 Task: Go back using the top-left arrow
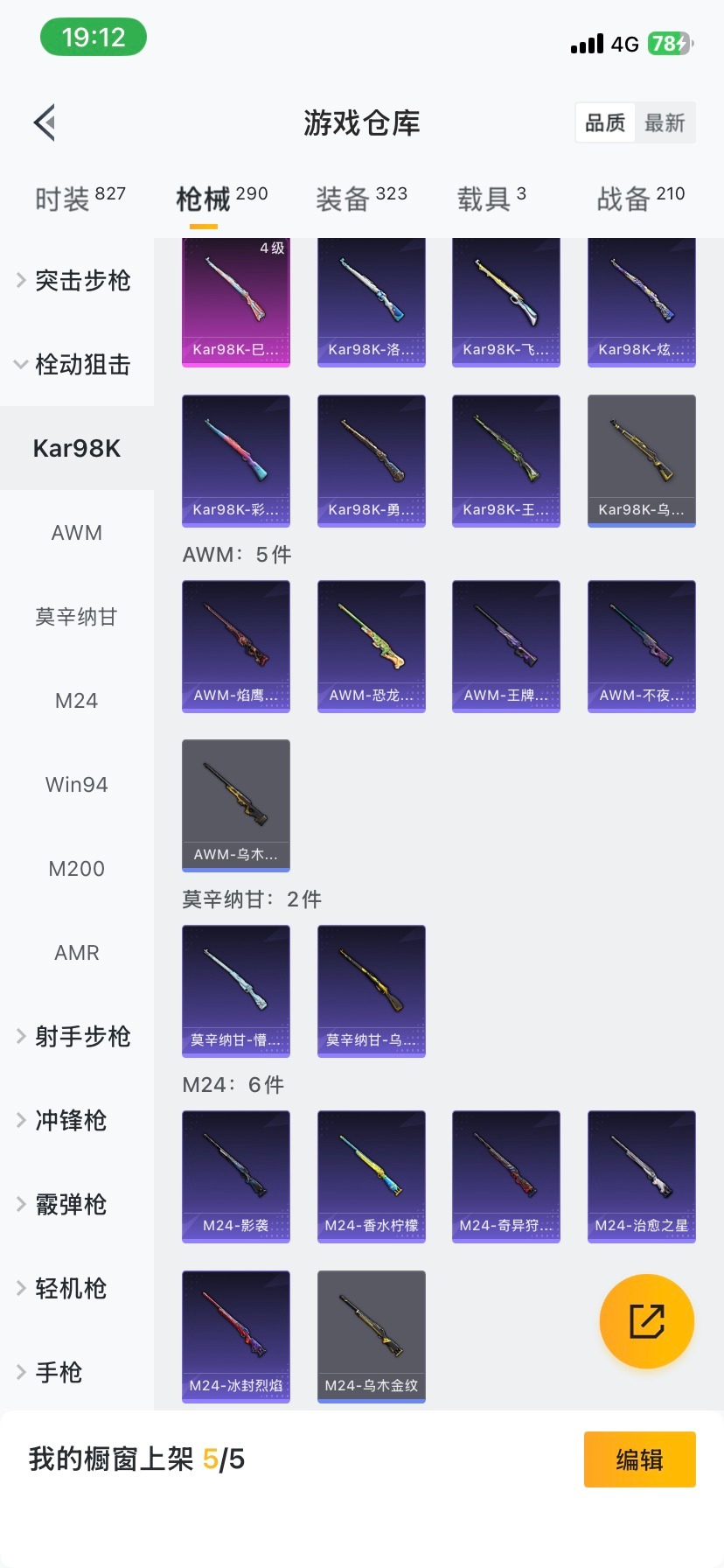45,122
